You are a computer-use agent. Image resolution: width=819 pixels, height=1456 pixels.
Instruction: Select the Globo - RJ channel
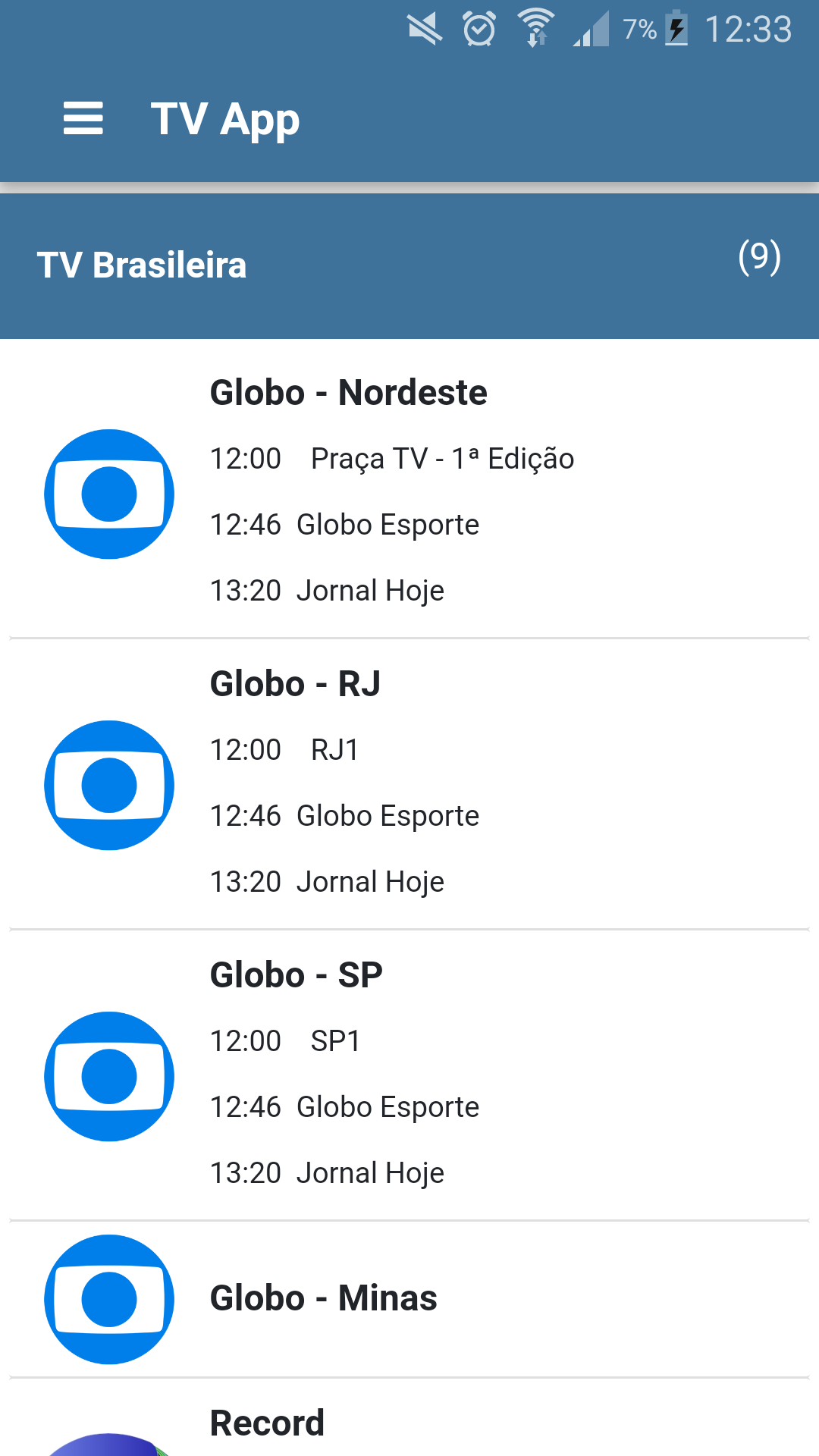(409, 783)
